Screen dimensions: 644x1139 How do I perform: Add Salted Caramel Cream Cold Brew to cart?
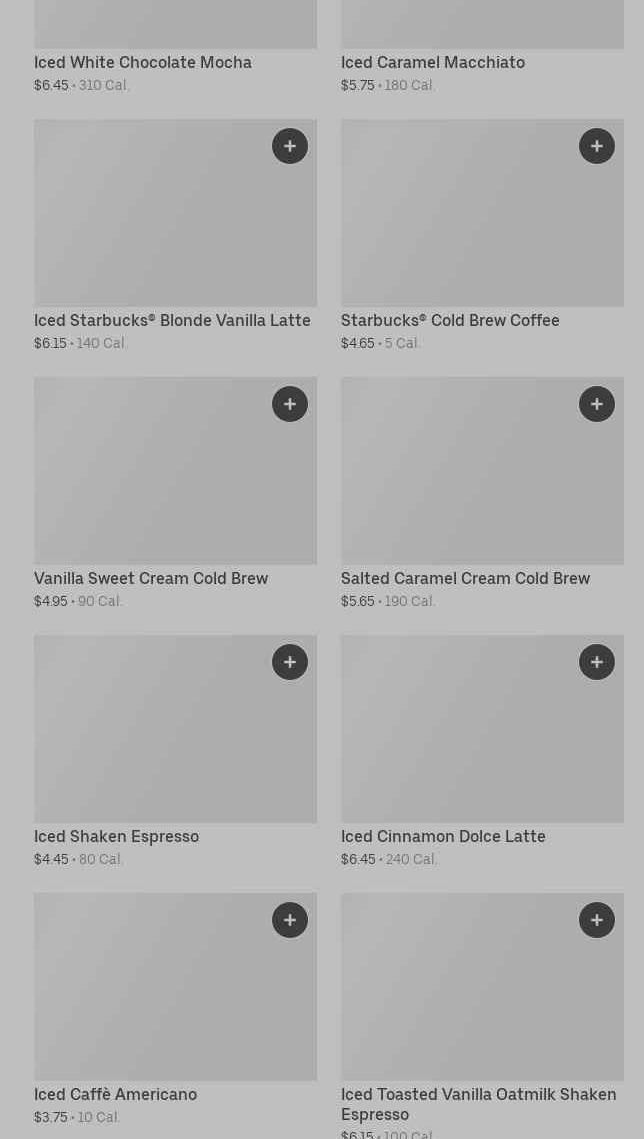[x=597, y=404]
